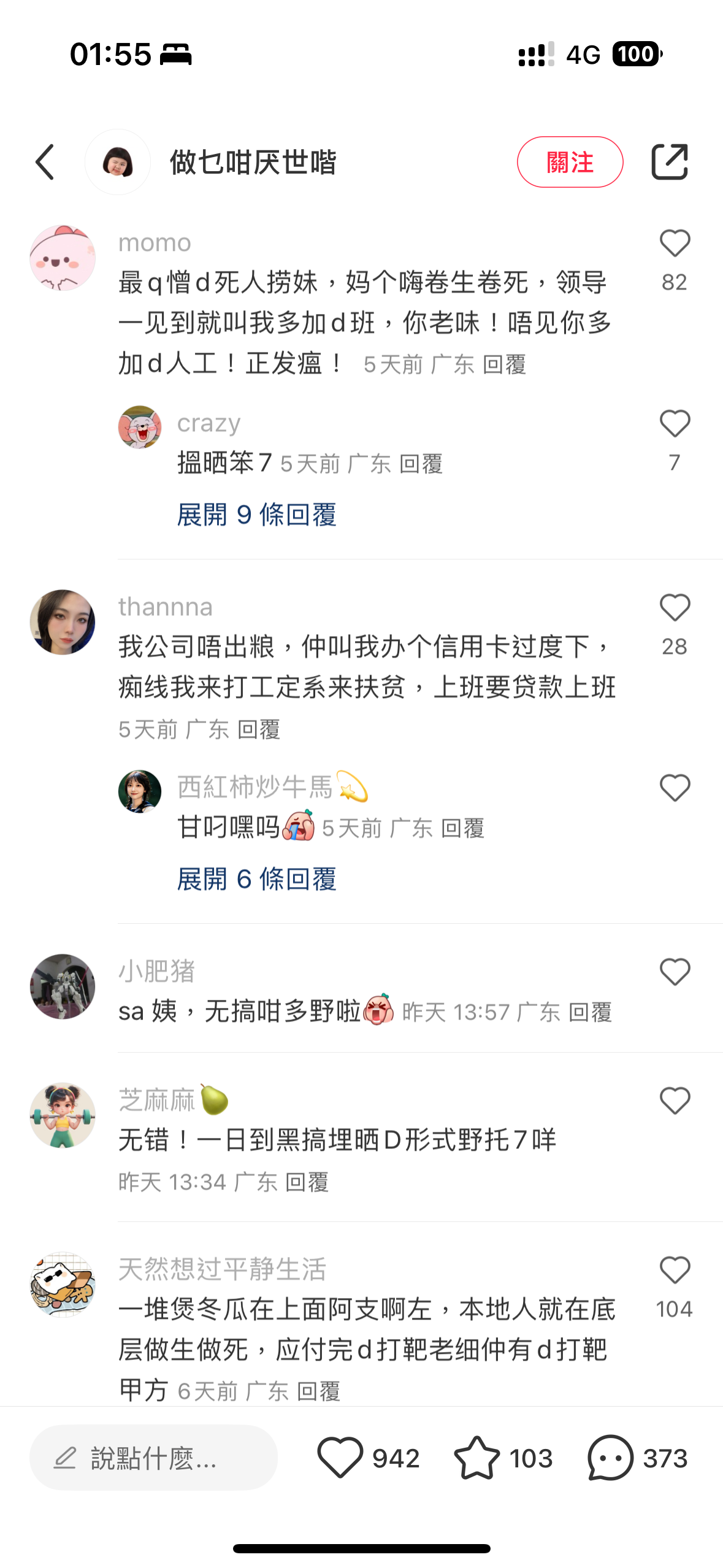Like 芝麻麻's comment
723x1568 pixels.
675,1101
